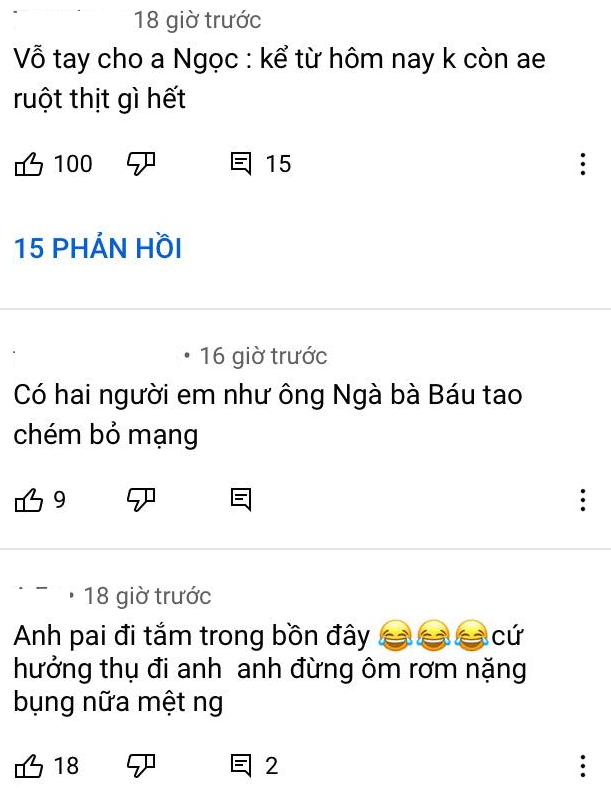Dislike the Anh pai đi tắm comment
The image size is (611, 795).
(142, 766)
